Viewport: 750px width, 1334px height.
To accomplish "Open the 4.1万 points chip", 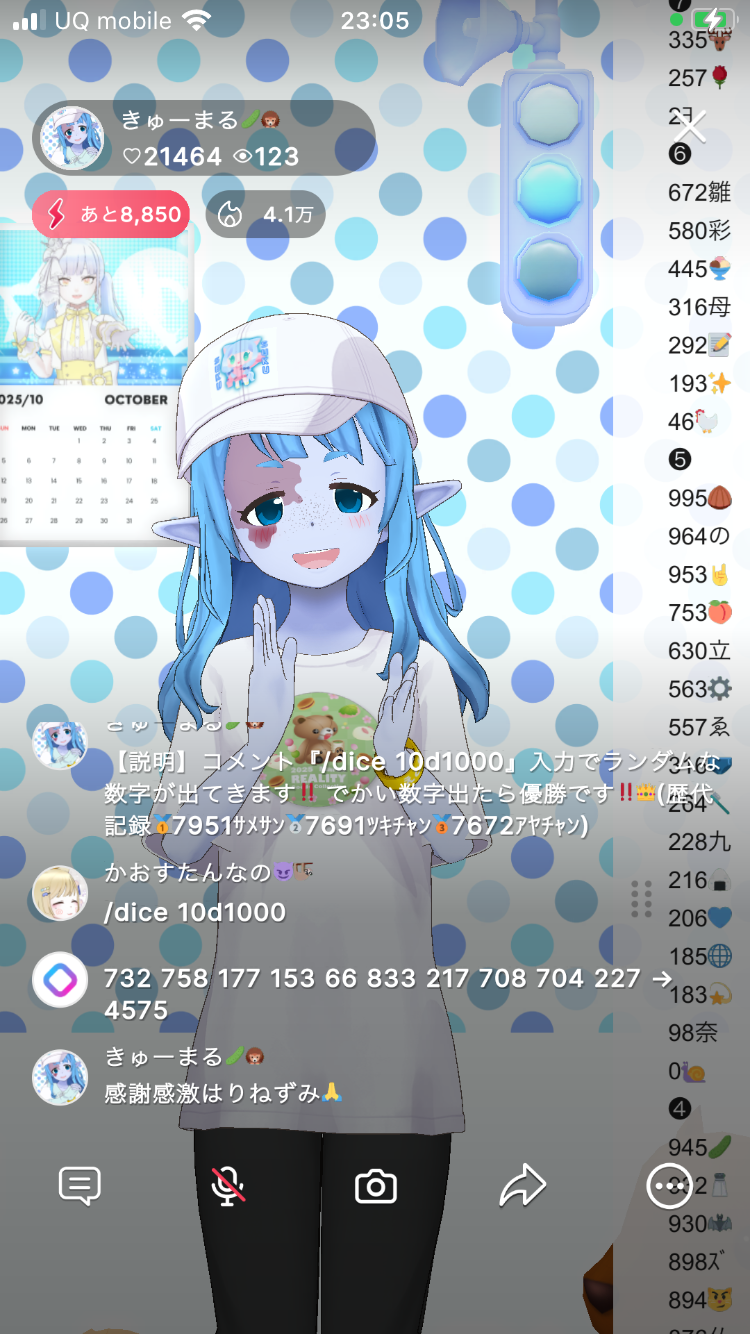I will [265, 214].
